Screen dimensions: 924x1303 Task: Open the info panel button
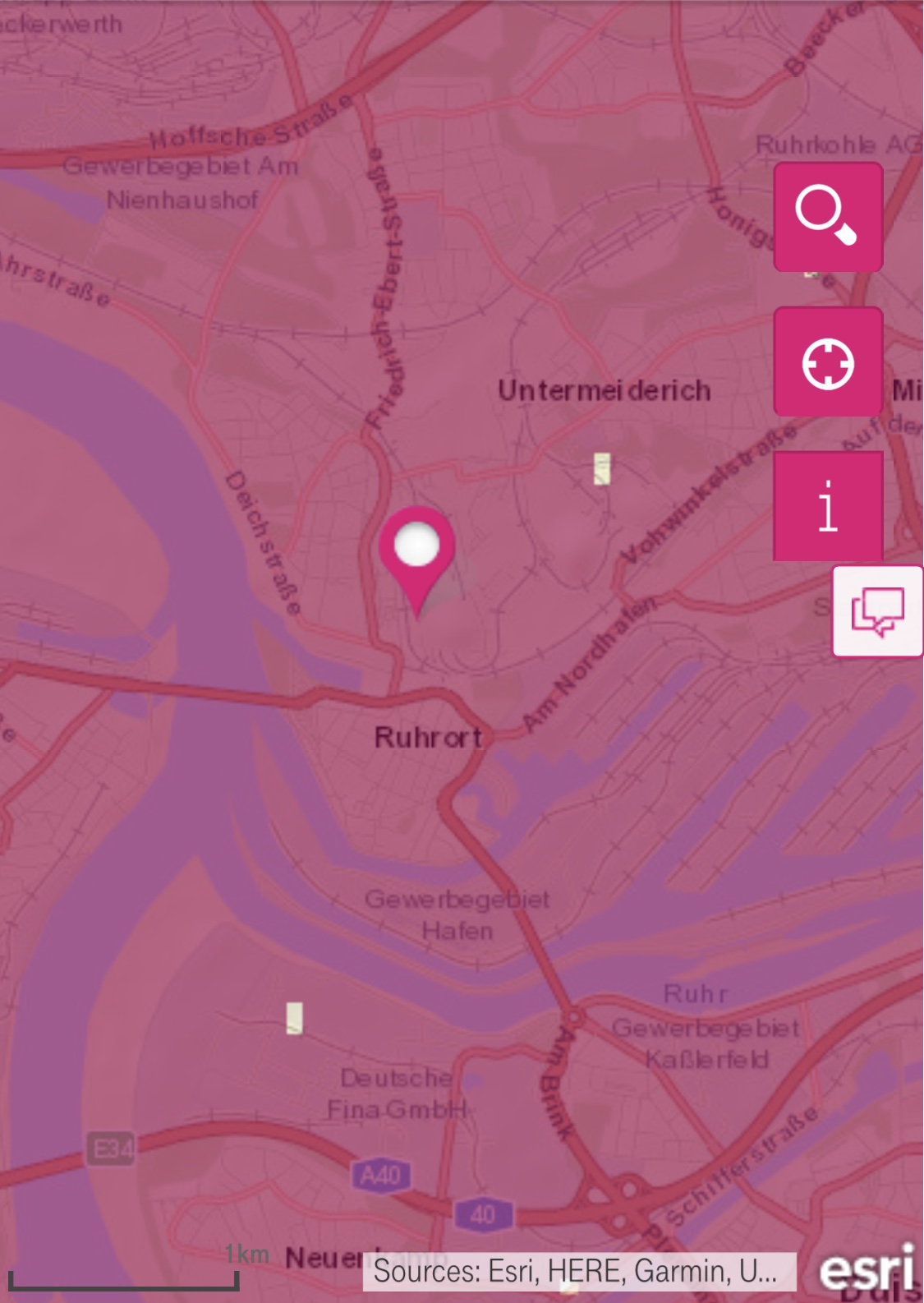click(828, 506)
